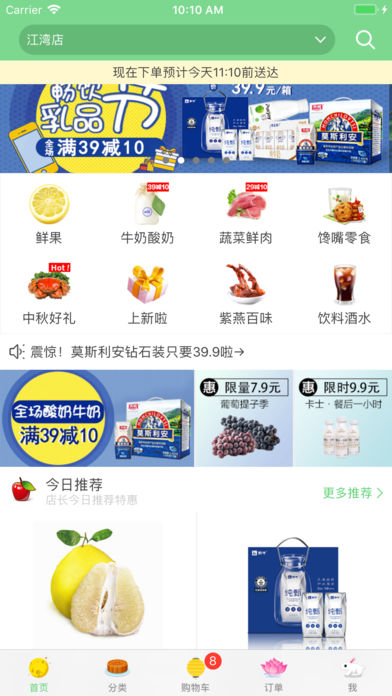Open the 乳品节 promotional banner
This screenshot has height=696, width=392.
pos(196,128)
